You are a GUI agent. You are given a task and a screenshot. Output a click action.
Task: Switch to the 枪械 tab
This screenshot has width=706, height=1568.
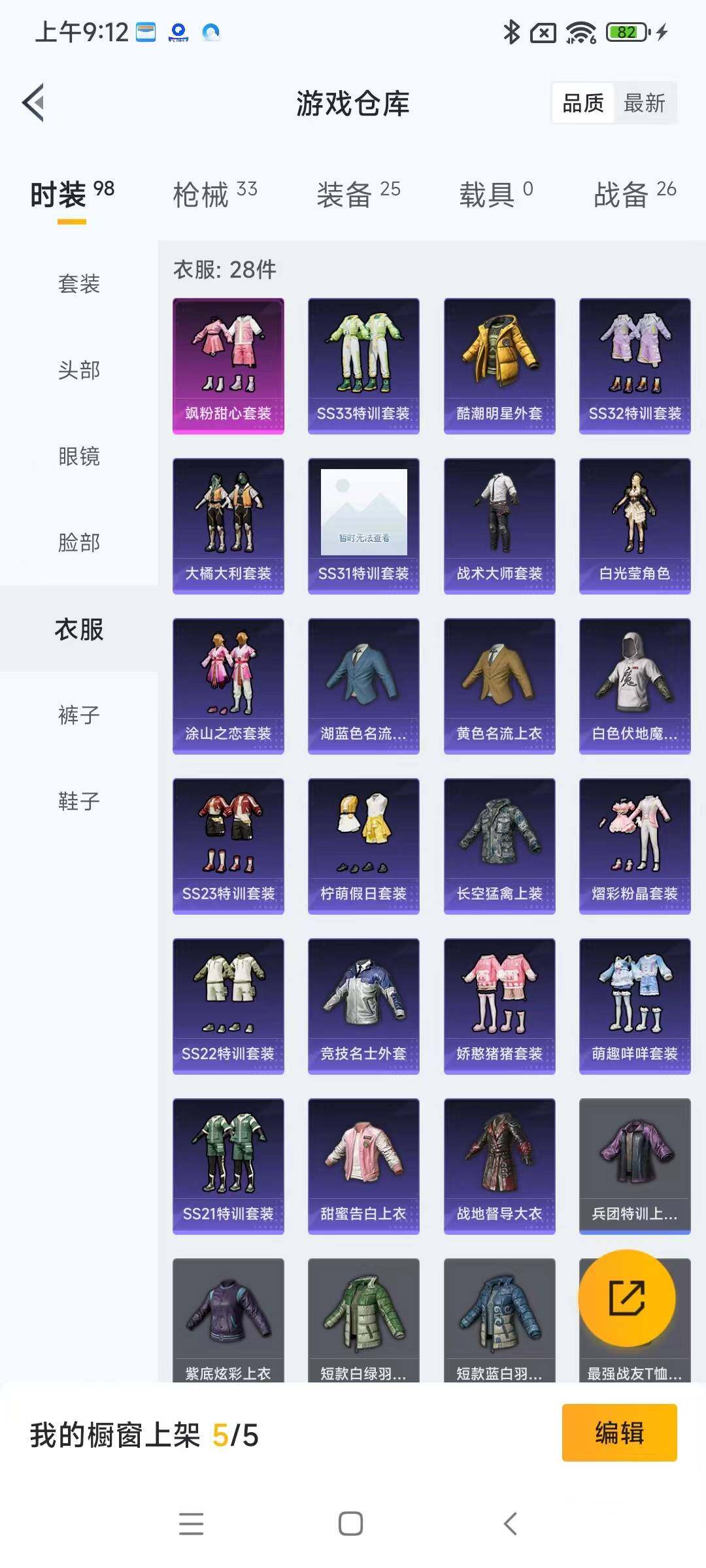[x=215, y=194]
